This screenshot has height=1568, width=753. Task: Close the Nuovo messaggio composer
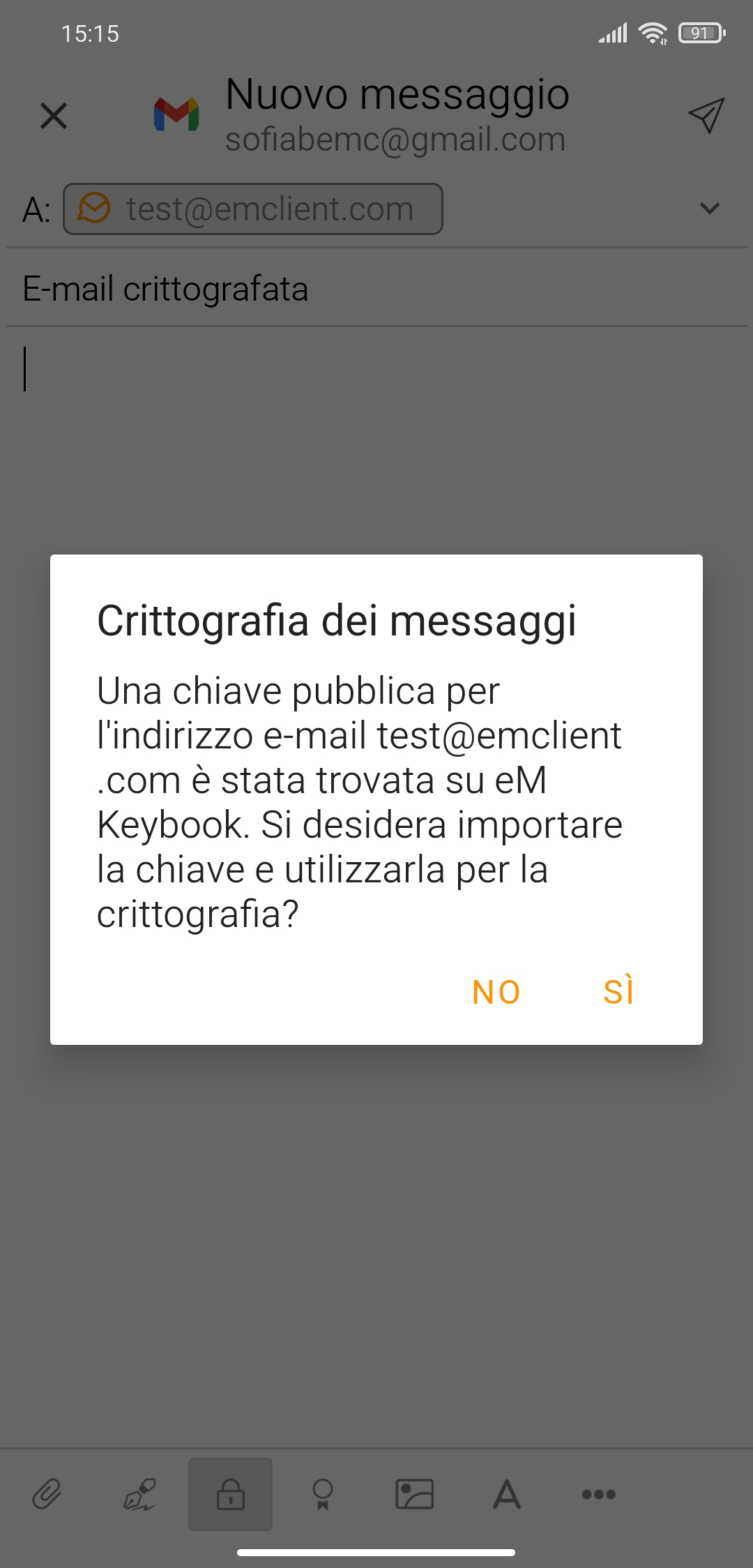(x=54, y=116)
